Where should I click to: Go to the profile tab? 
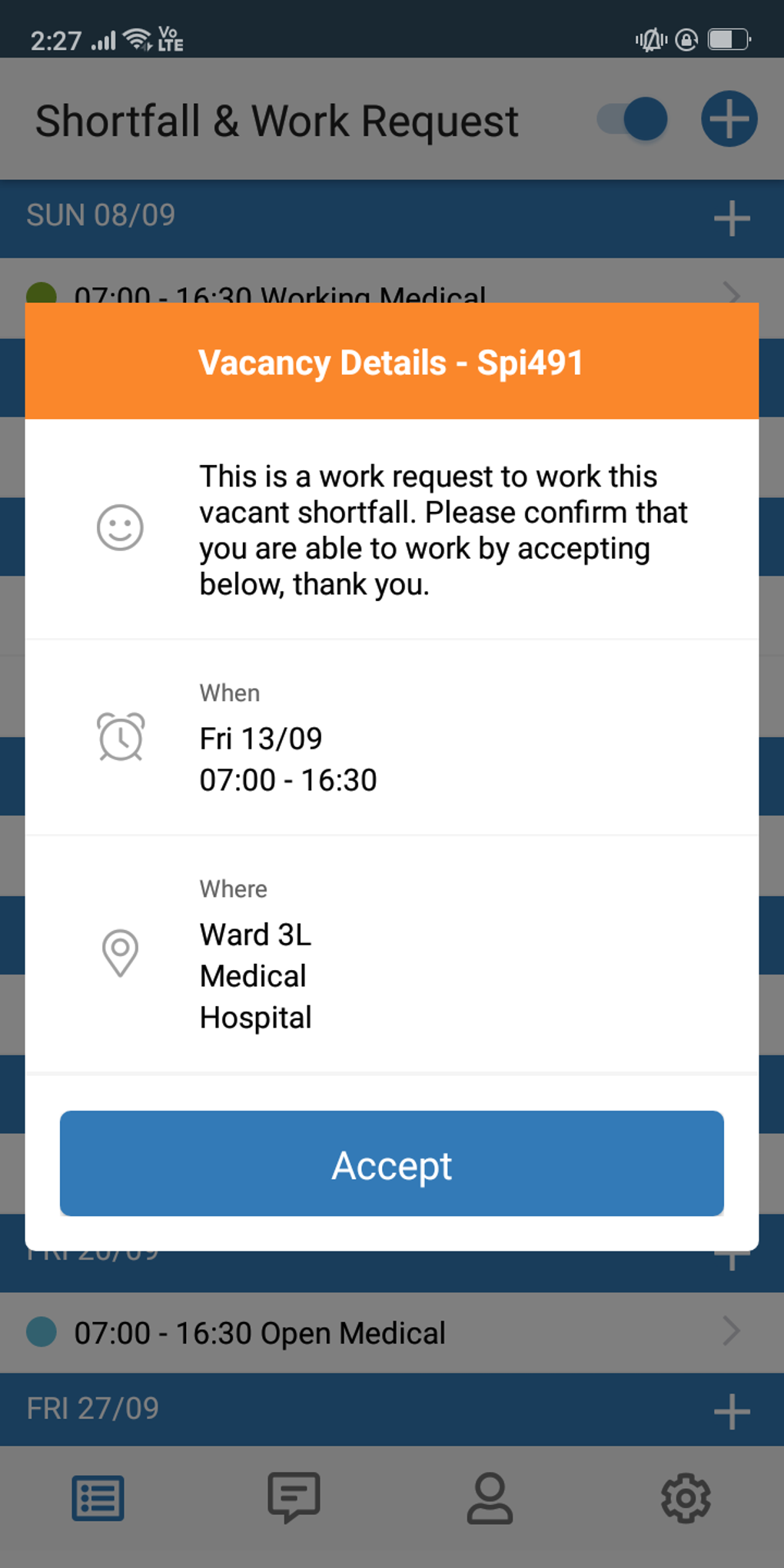point(490,1498)
